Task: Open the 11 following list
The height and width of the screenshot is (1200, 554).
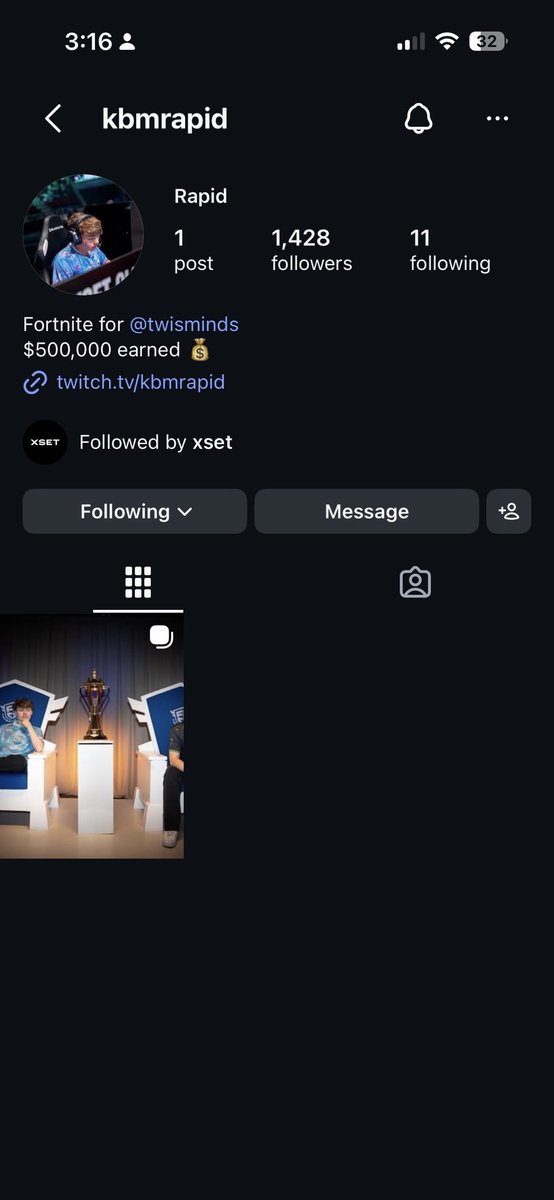Action: [450, 250]
